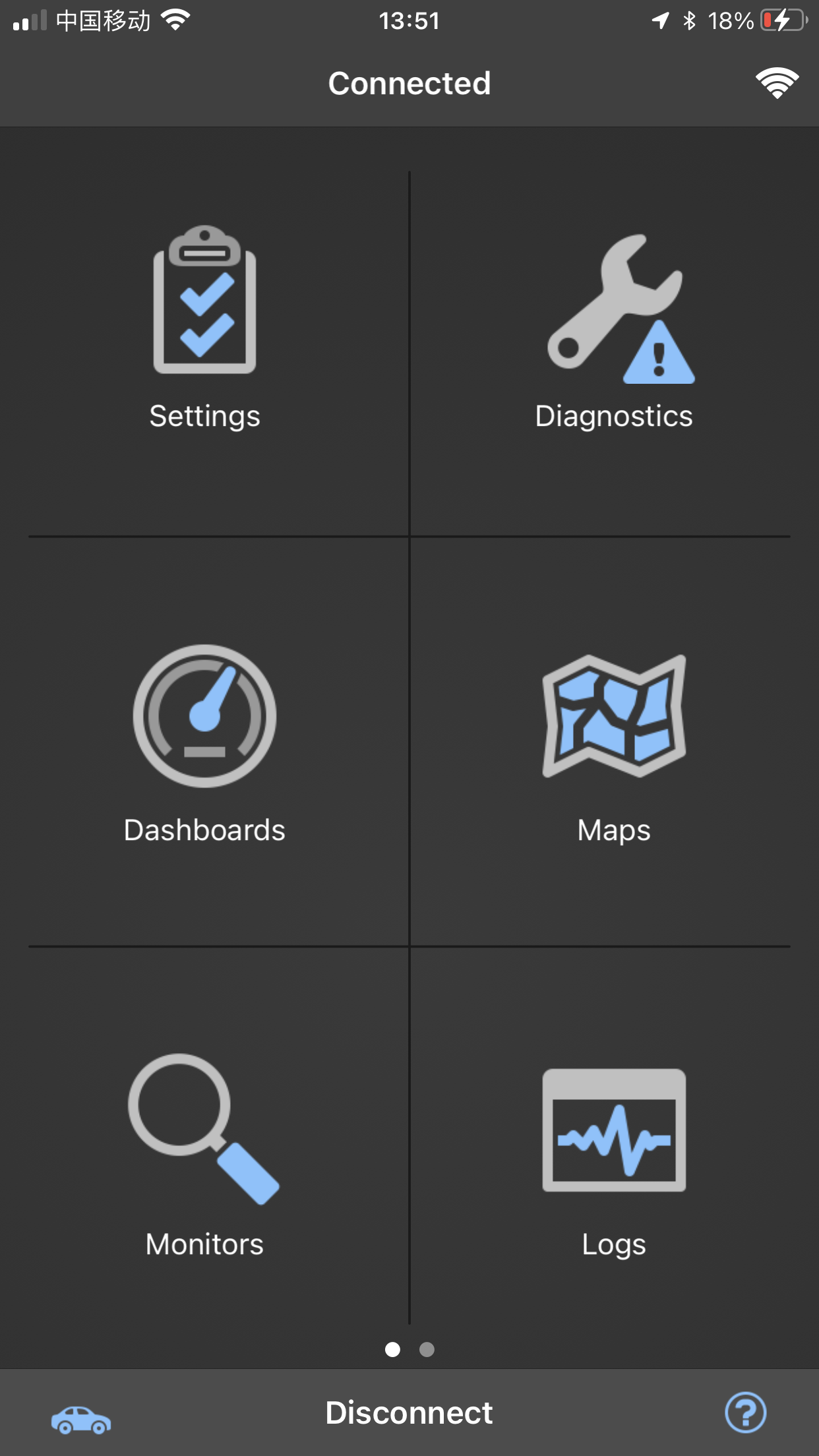Open the Maps tile
This screenshot has height=1456, width=819.
click(614, 743)
